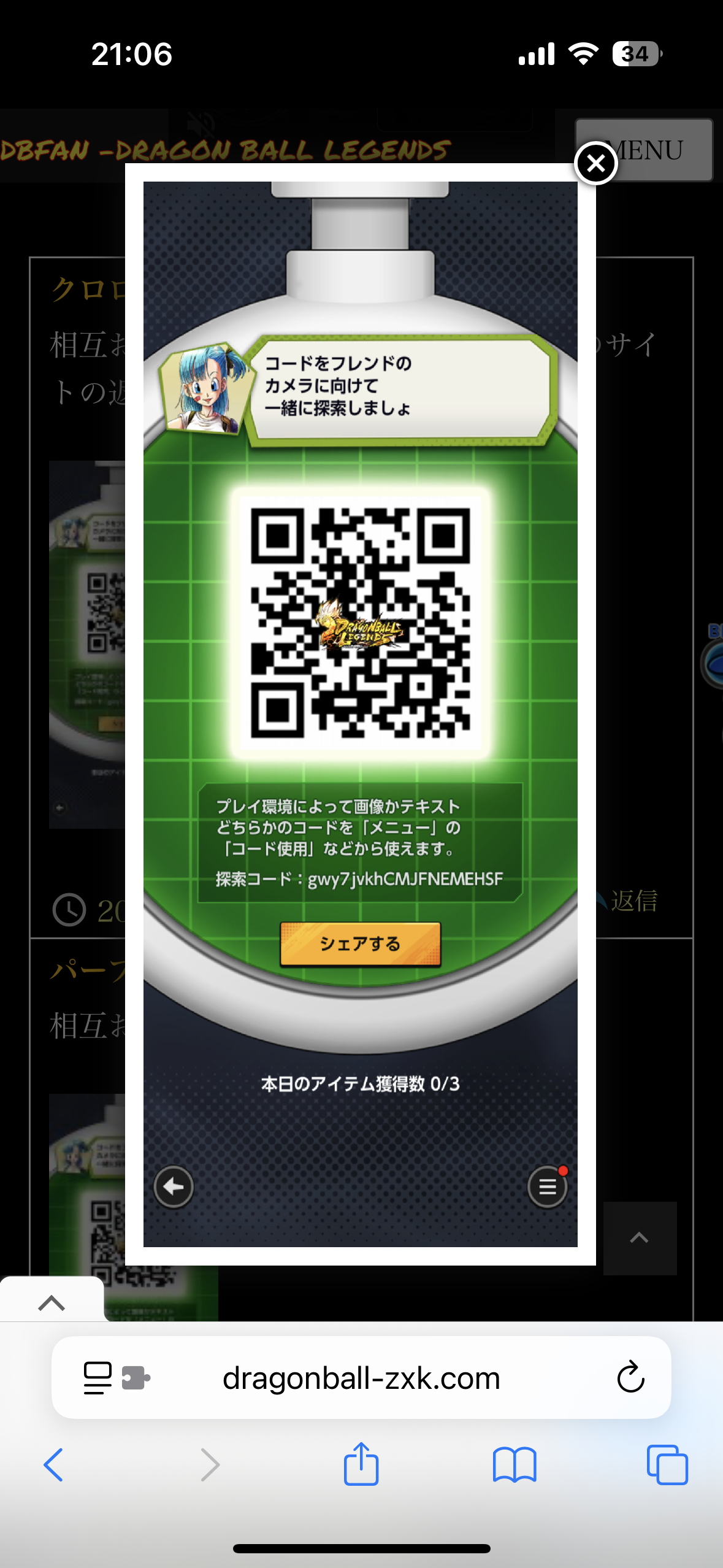The width and height of the screenshot is (723, 1568).
Task: Show all open Safari tabs
Action: pos(667,1465)
